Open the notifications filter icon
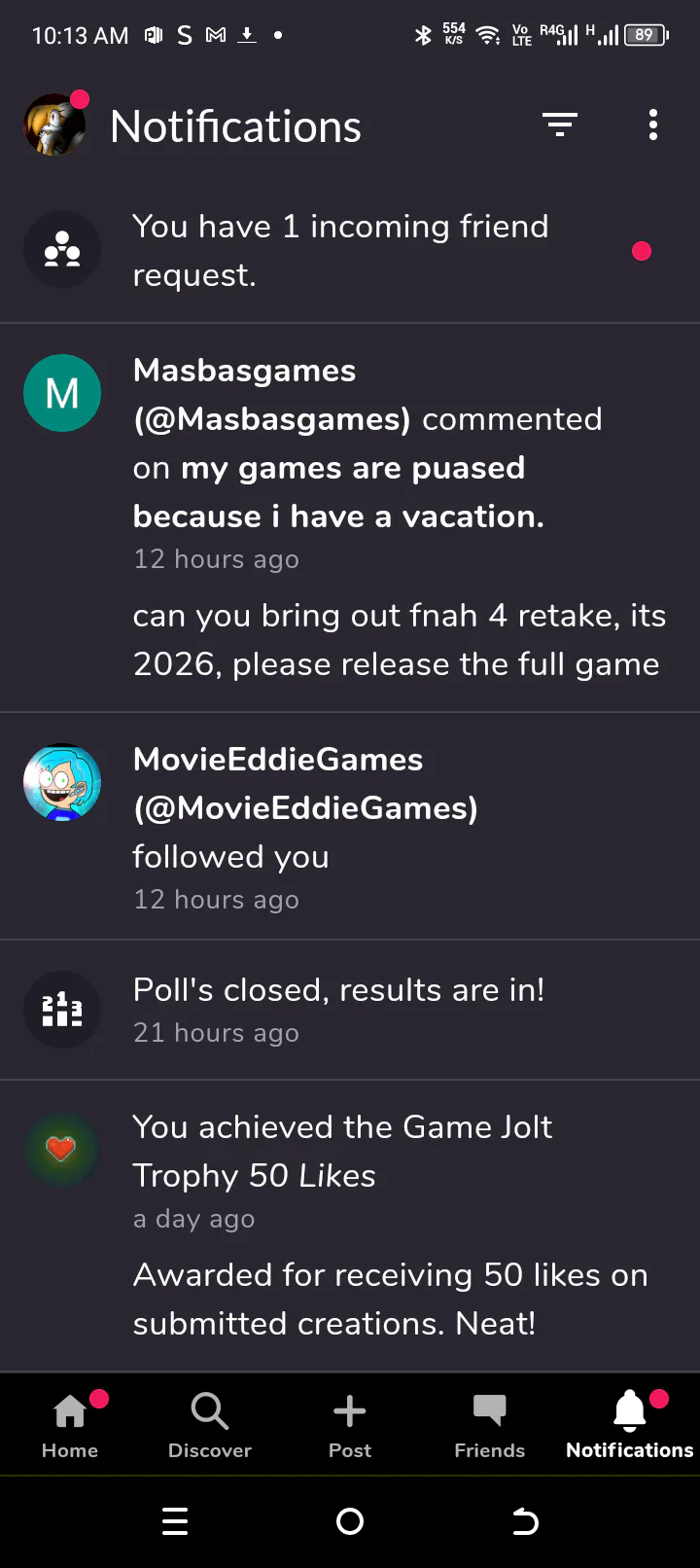This screenshot has width=700, height=1568. pos(560,125)
